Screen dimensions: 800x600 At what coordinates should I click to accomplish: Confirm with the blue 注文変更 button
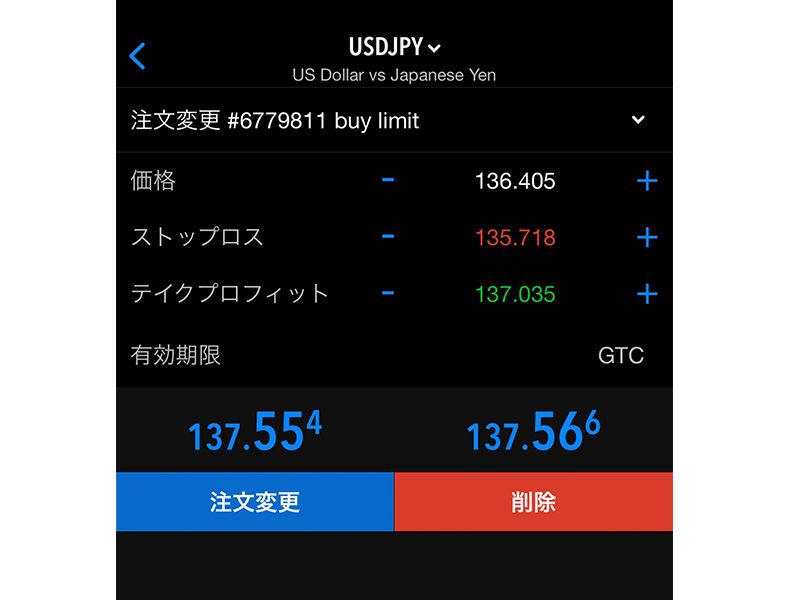pyautogui.click(x=255, y=501)
